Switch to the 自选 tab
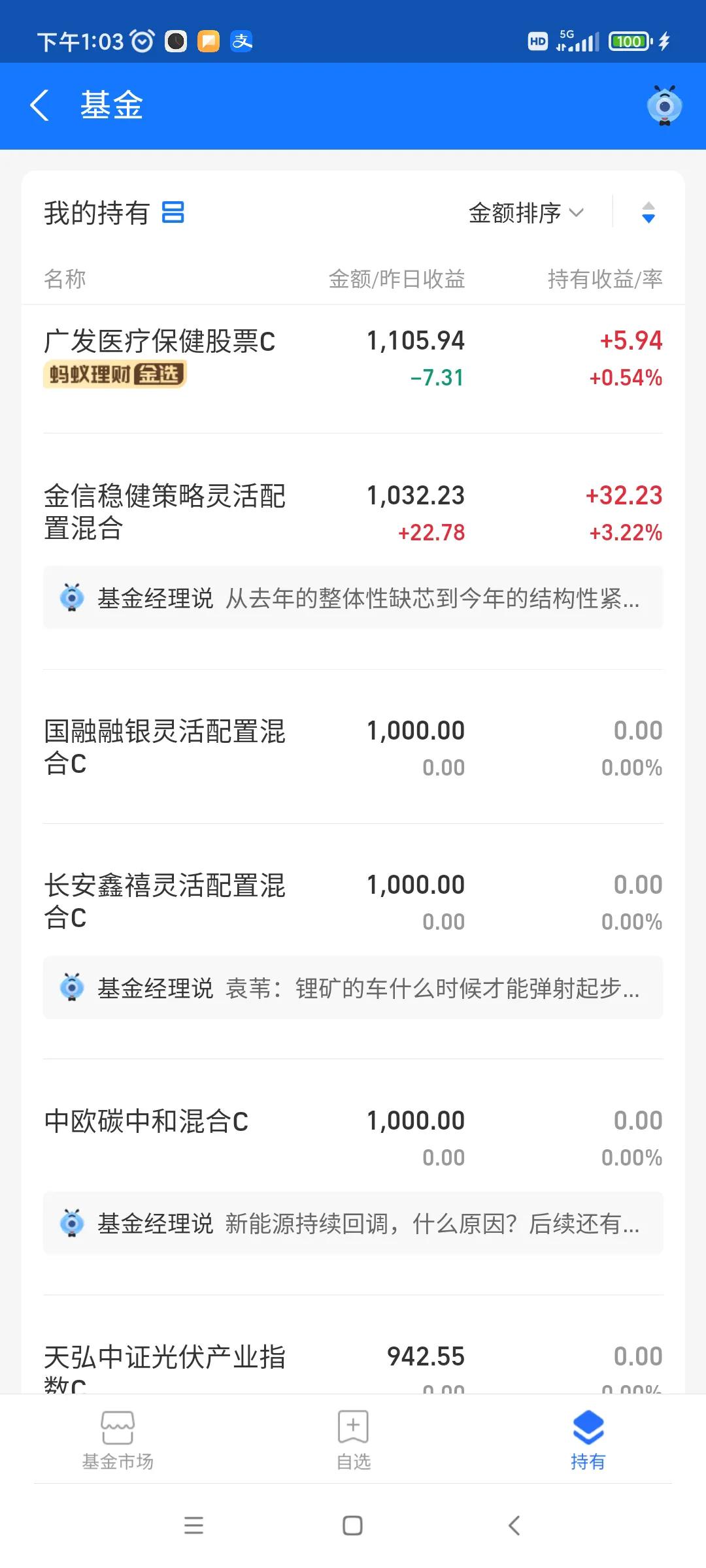This screenshot has width=706, height=1568. [352, 1447]
